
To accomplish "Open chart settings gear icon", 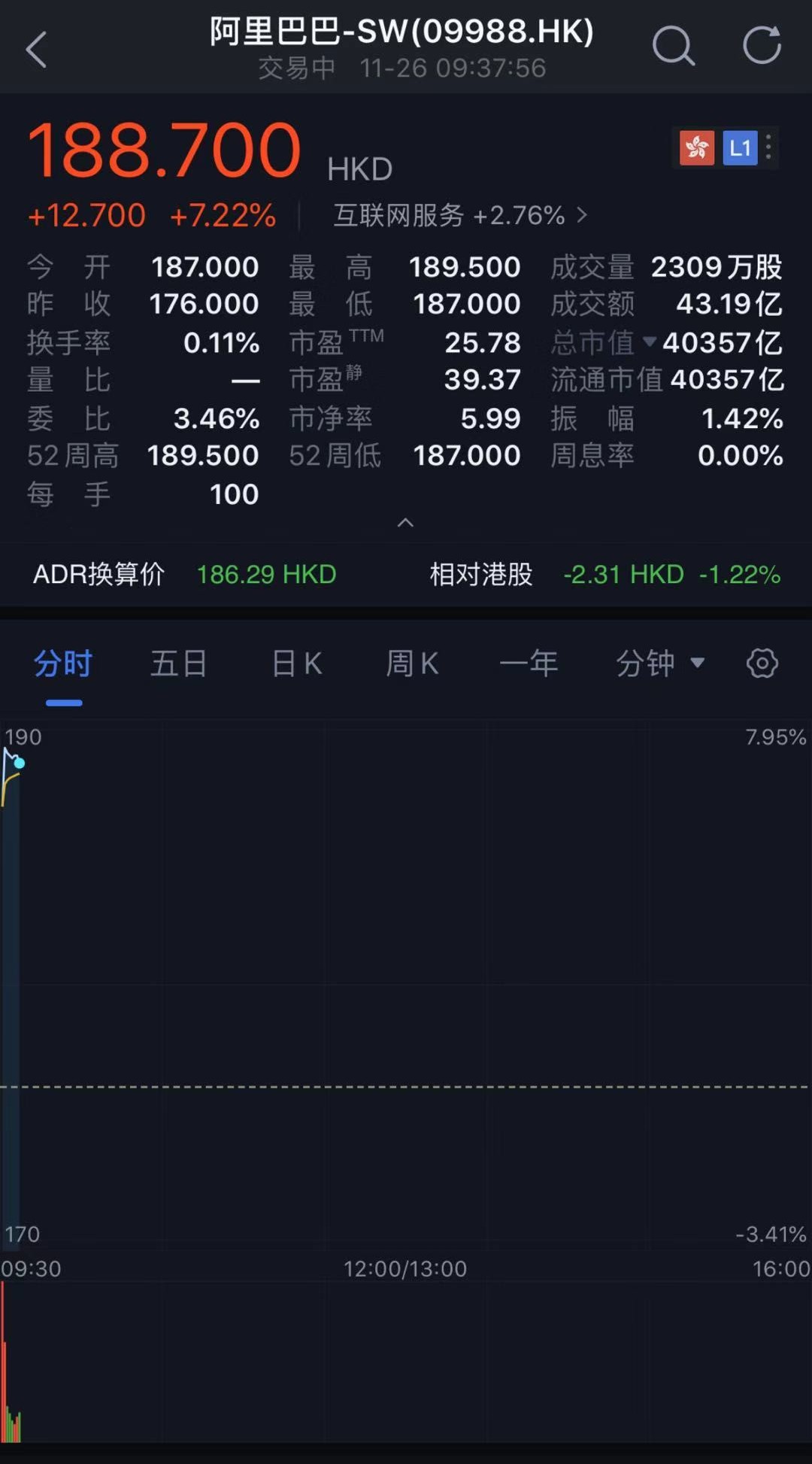I will click(762, 664).
